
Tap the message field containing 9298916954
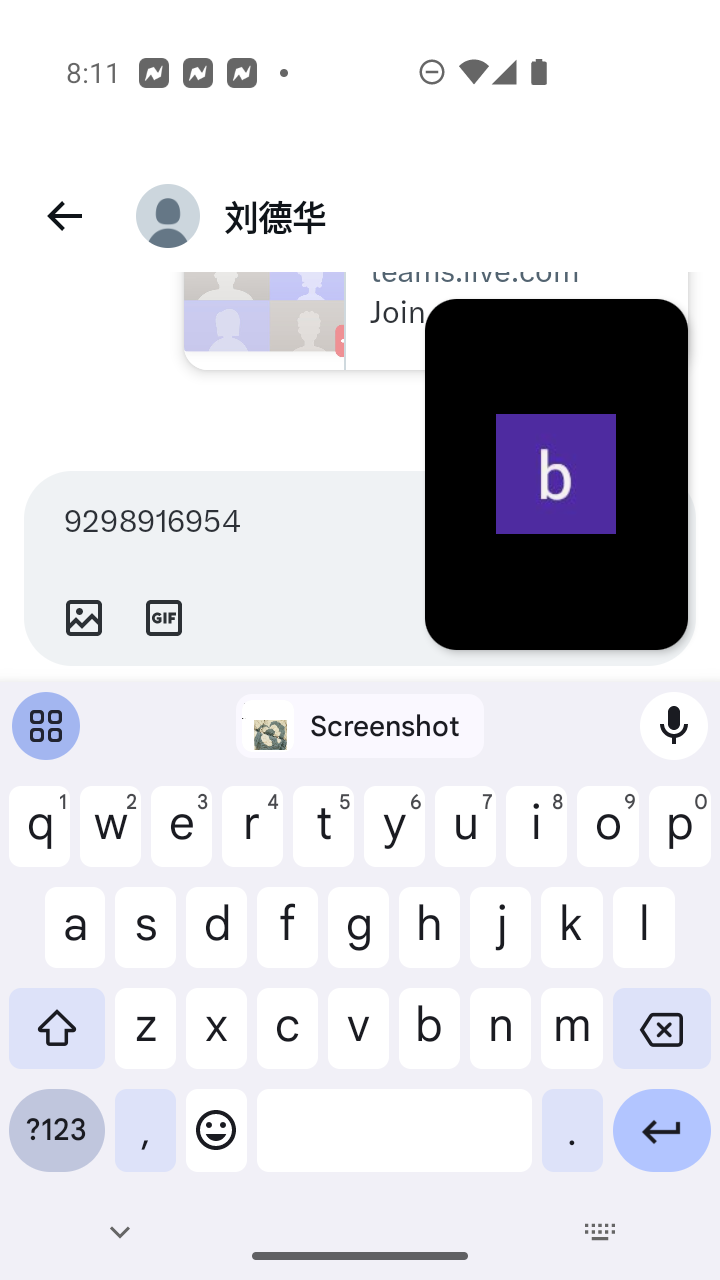pyautogui.click(x=240, y=521)
